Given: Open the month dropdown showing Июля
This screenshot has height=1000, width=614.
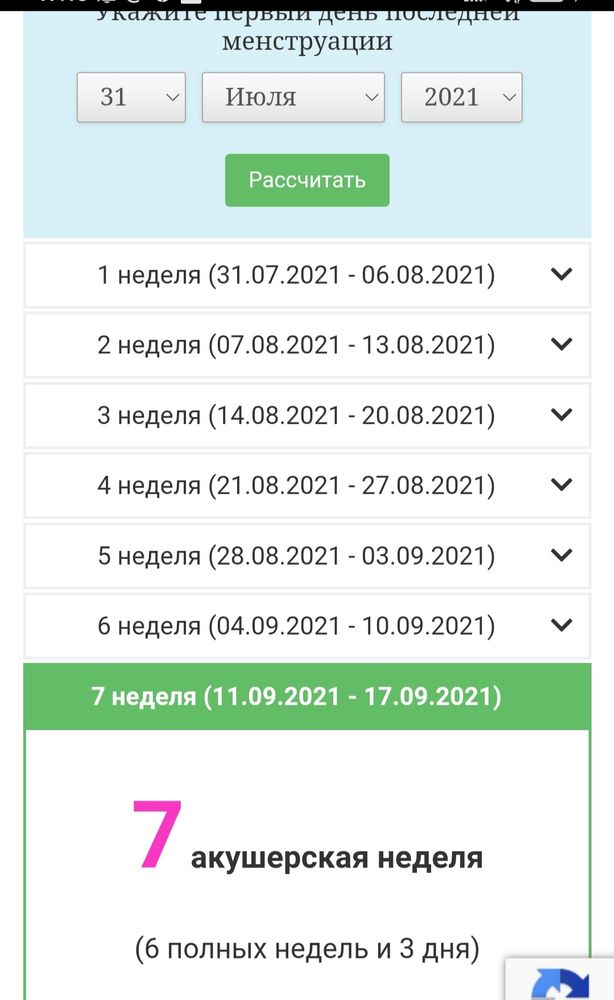Looking at the screenshot, I should (x=293, y=97).
